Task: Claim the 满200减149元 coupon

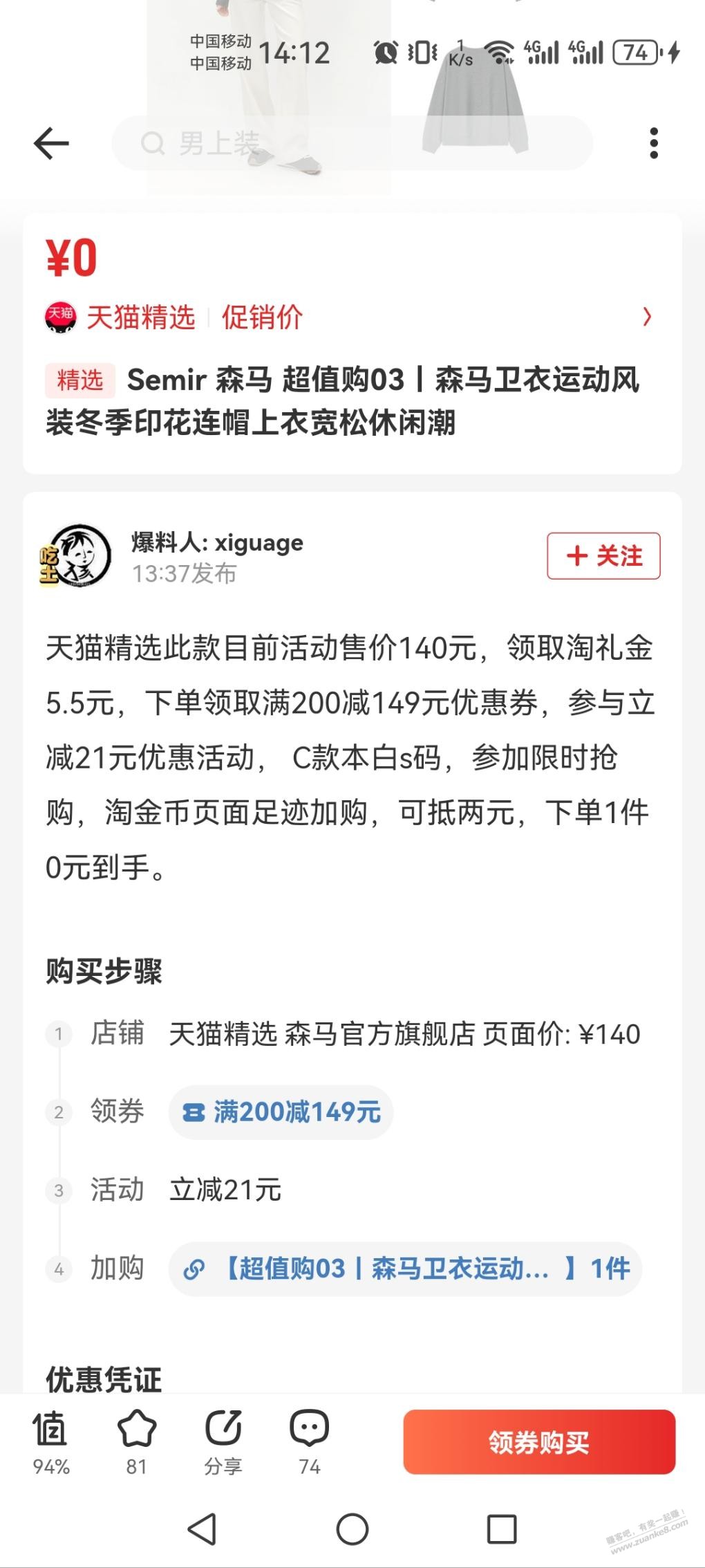Action: tap(281, 1112)
